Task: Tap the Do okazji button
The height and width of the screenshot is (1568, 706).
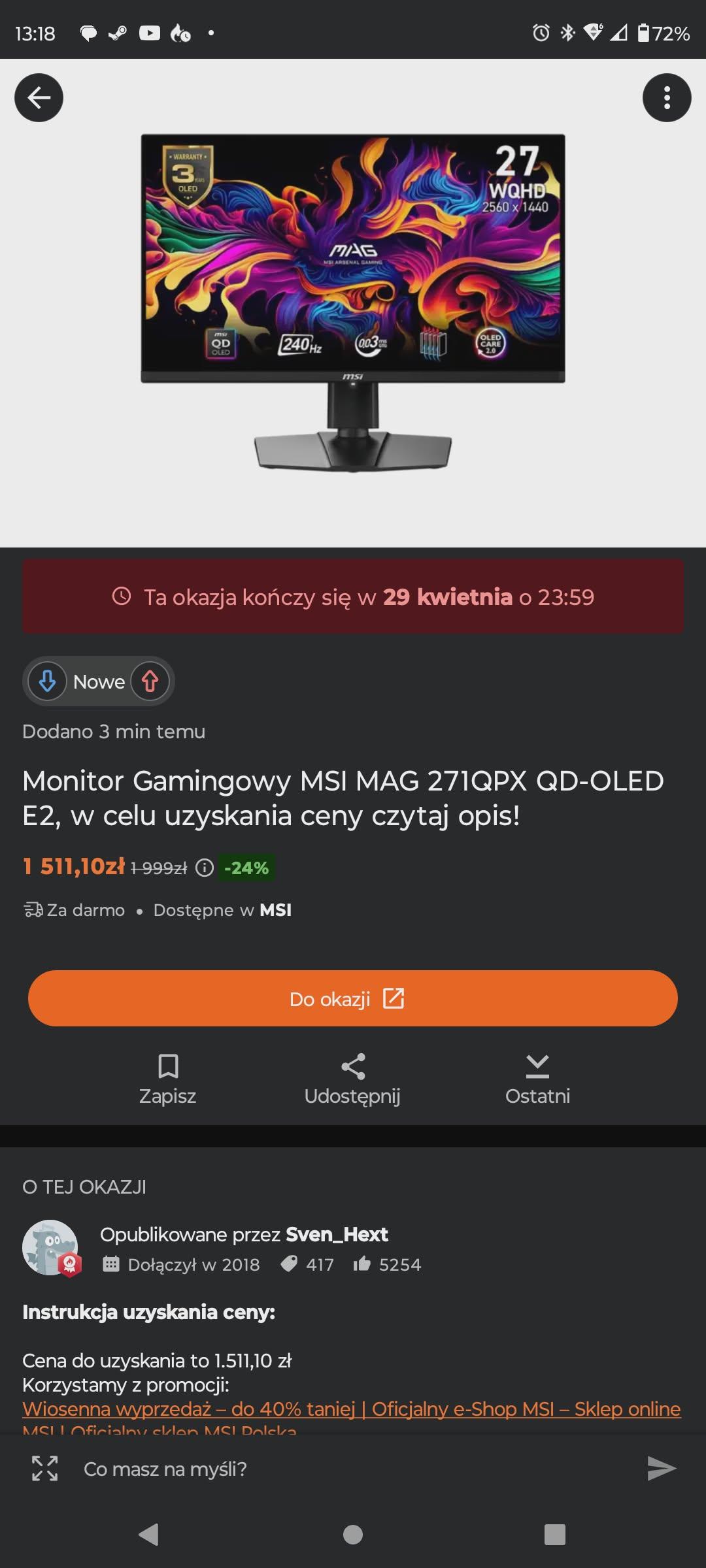Action: point(353,998)
